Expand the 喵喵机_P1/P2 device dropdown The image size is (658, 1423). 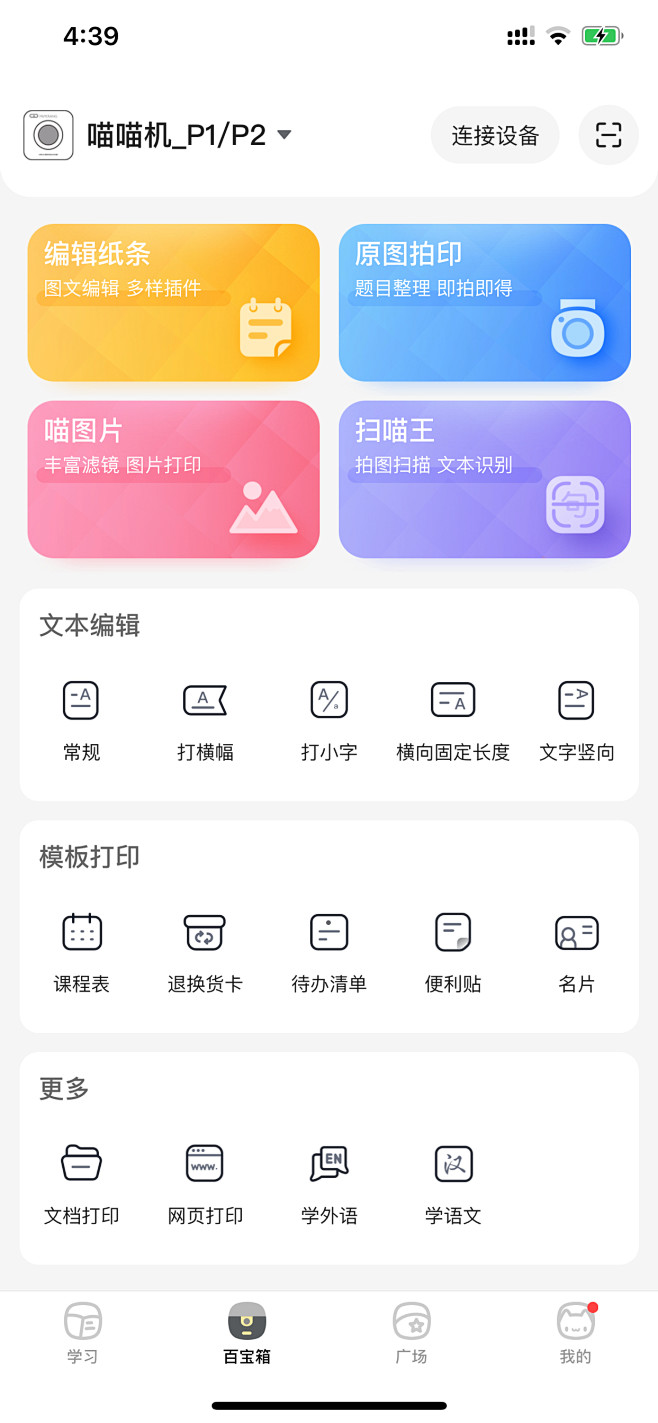(x=284, y=135)
